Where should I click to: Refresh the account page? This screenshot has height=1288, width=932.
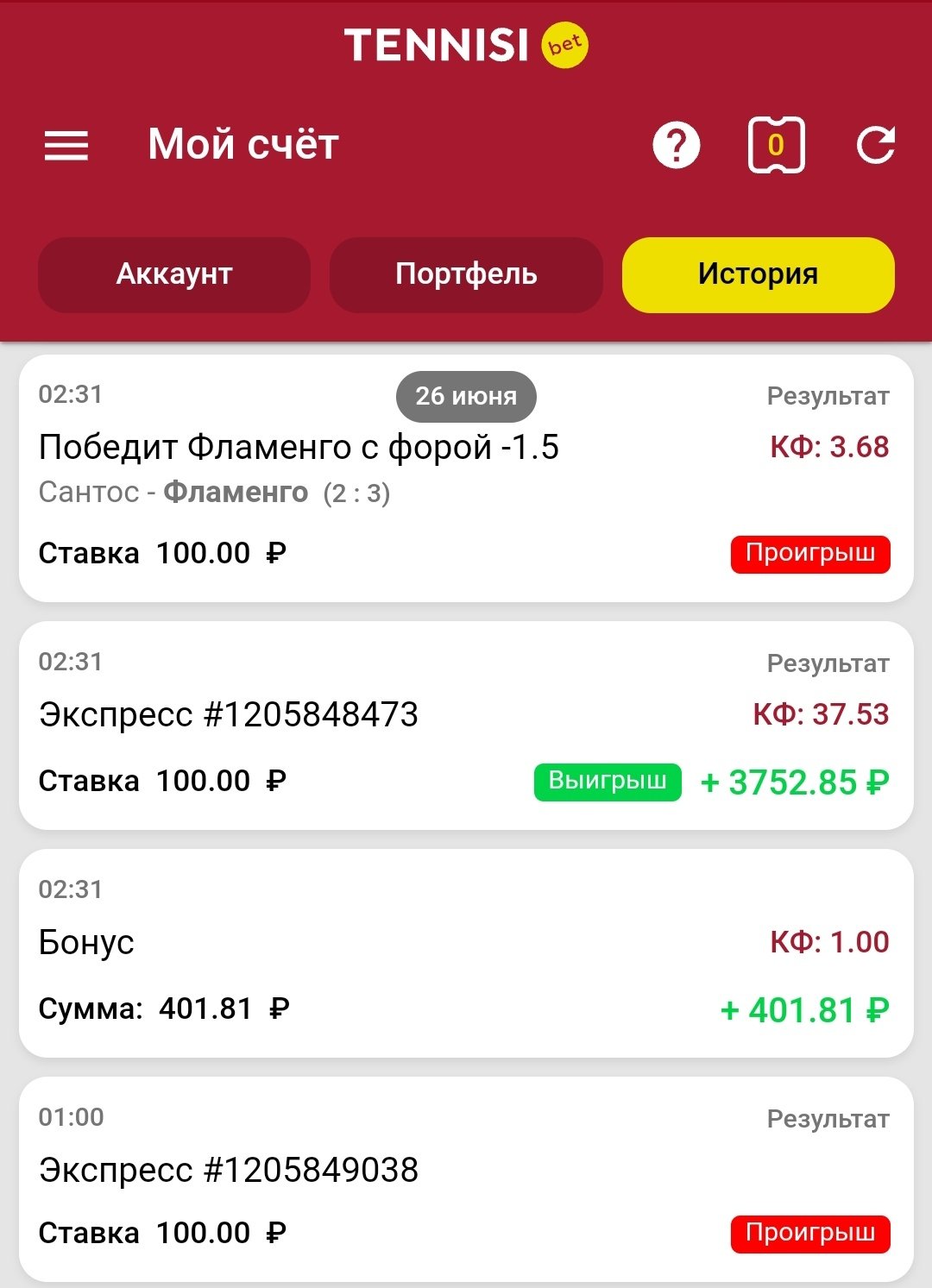[875, 145]
